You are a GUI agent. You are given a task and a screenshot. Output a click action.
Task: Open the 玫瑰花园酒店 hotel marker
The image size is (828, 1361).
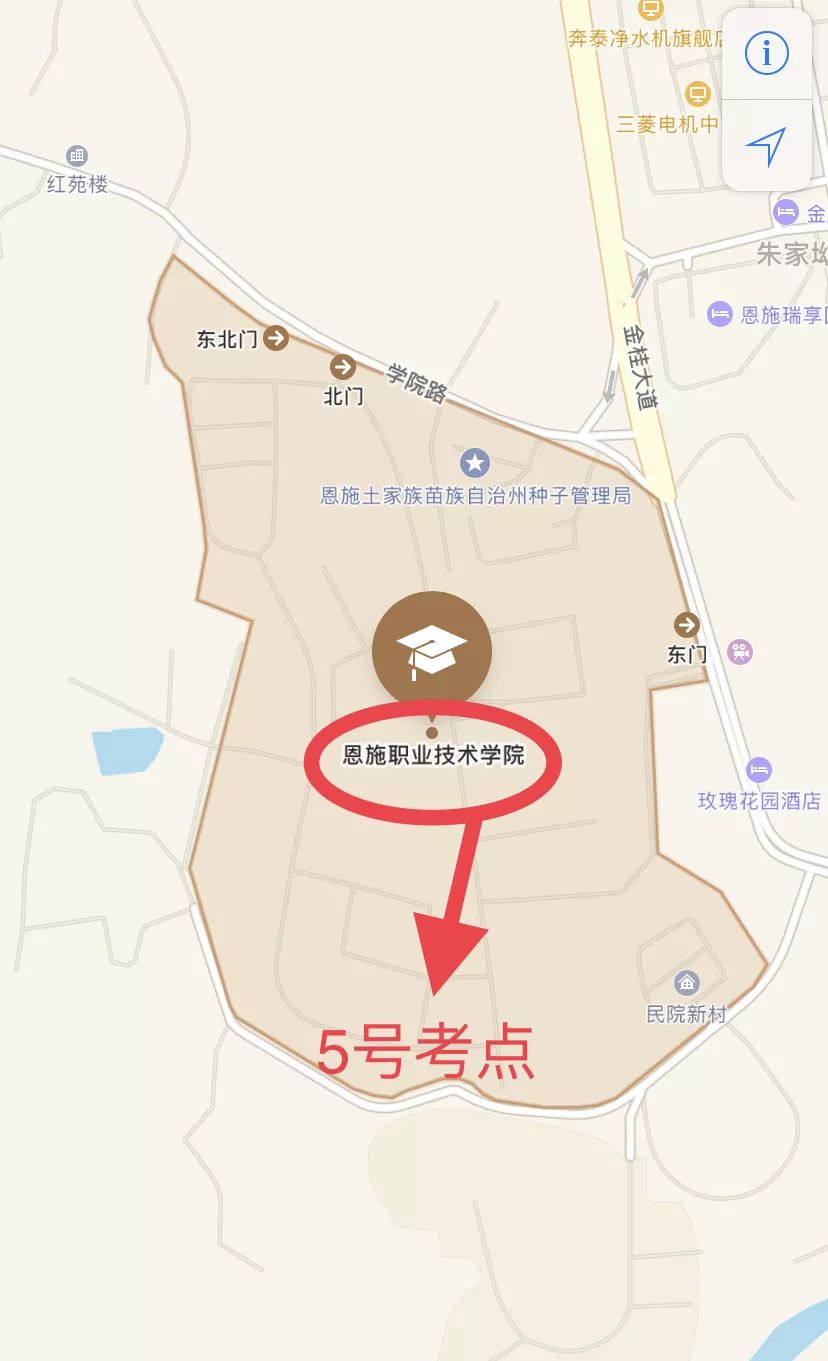[759, 770]
